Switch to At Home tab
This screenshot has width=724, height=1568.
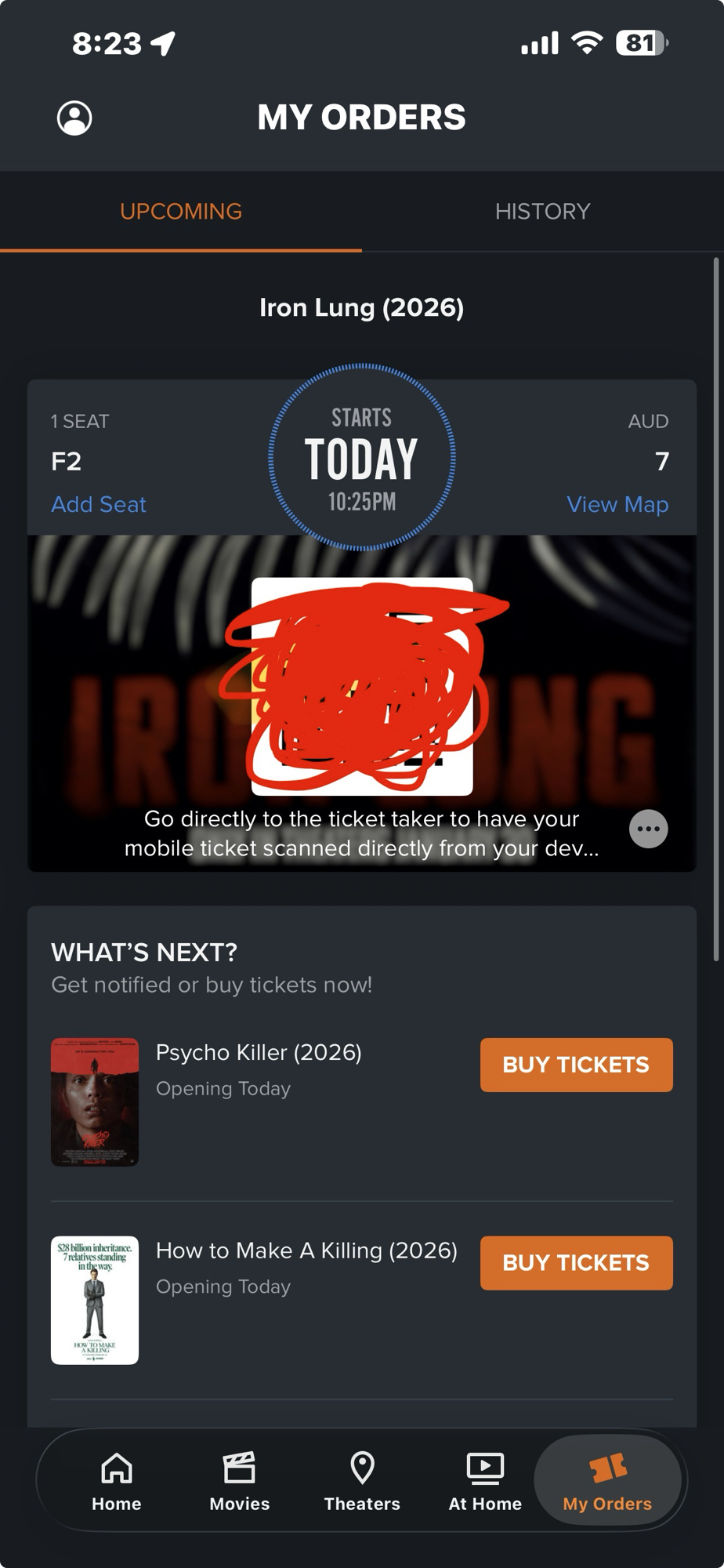(x=485, y=1481)
